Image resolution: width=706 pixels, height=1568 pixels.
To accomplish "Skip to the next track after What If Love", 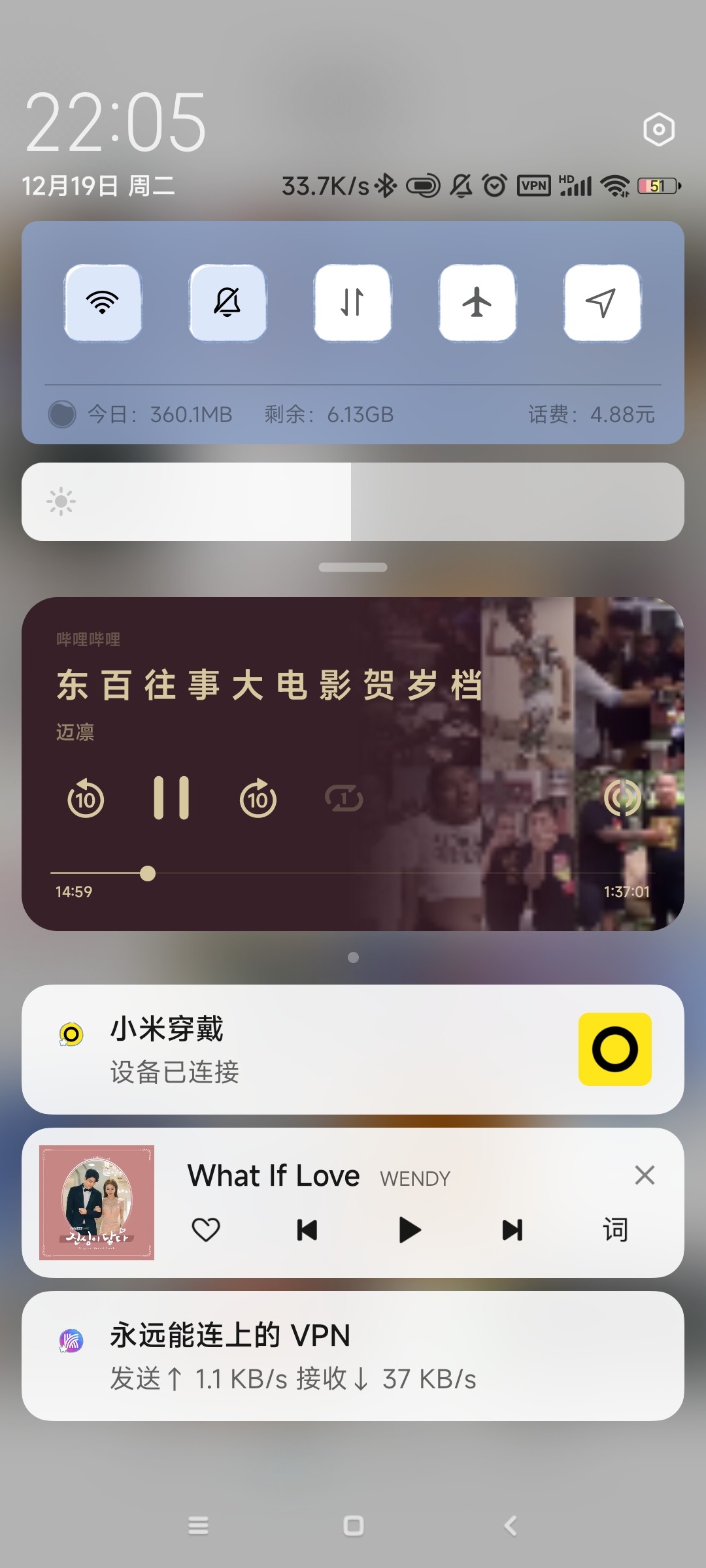I will 512,1230.
